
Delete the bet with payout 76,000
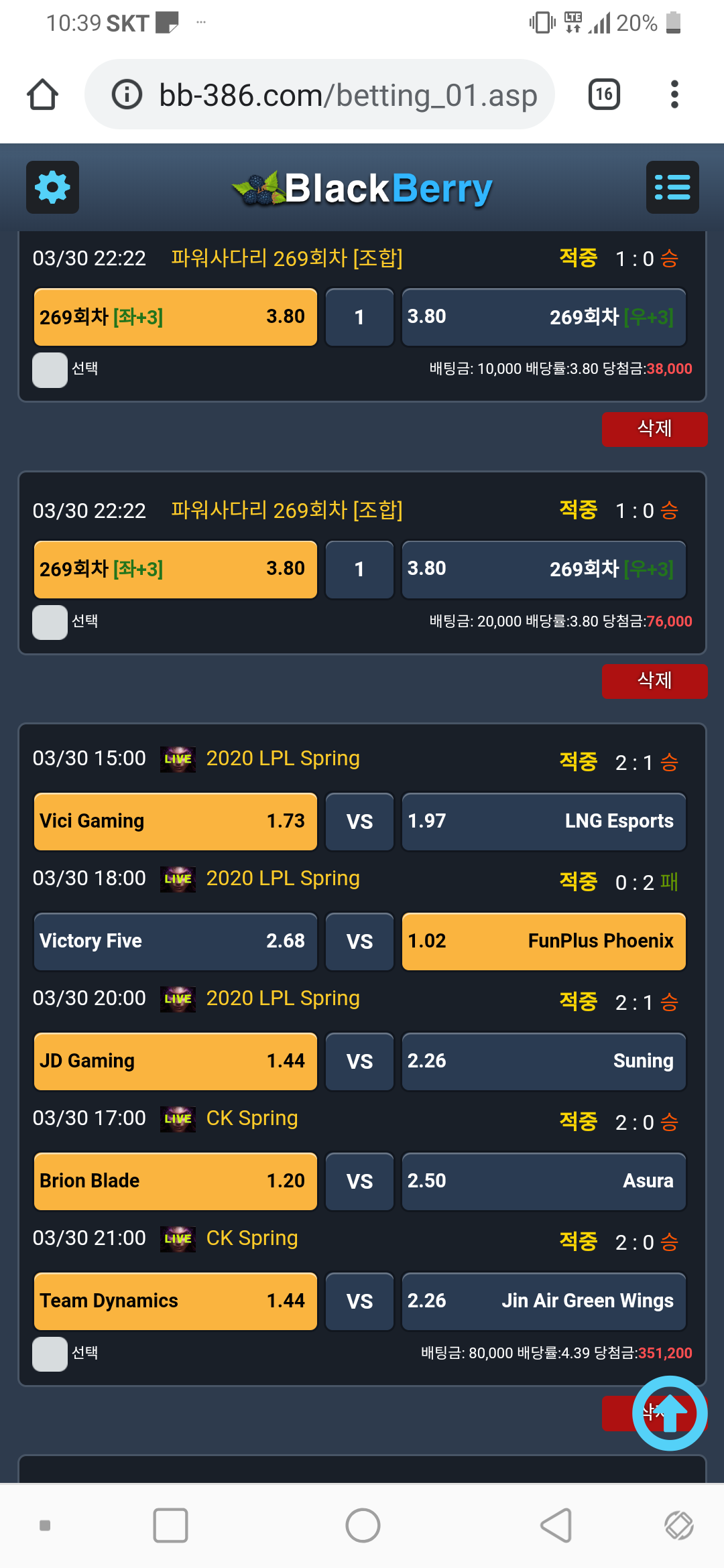coord(654,681)
